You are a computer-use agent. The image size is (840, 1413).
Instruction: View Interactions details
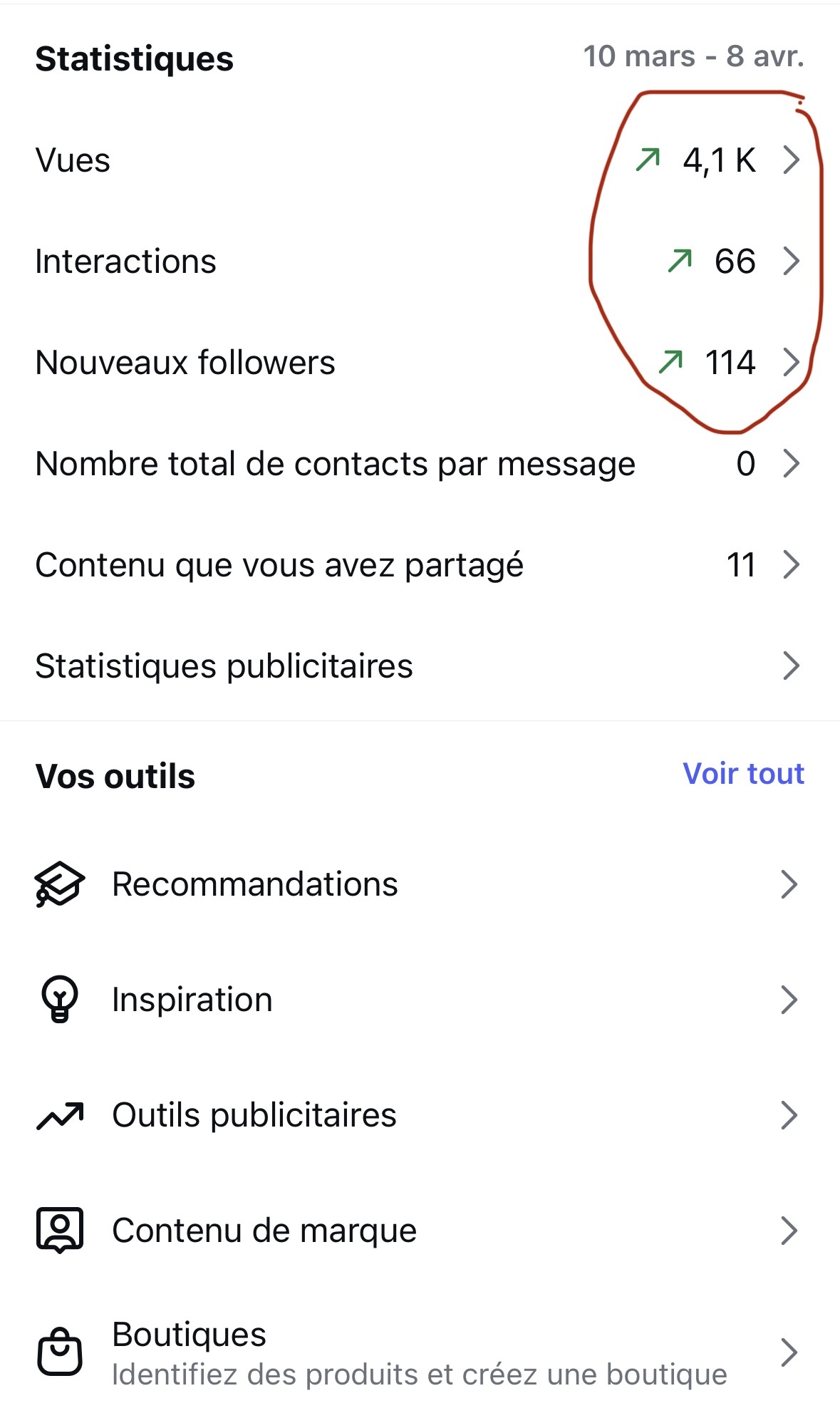pyautogui.click(x=420, y=262)
